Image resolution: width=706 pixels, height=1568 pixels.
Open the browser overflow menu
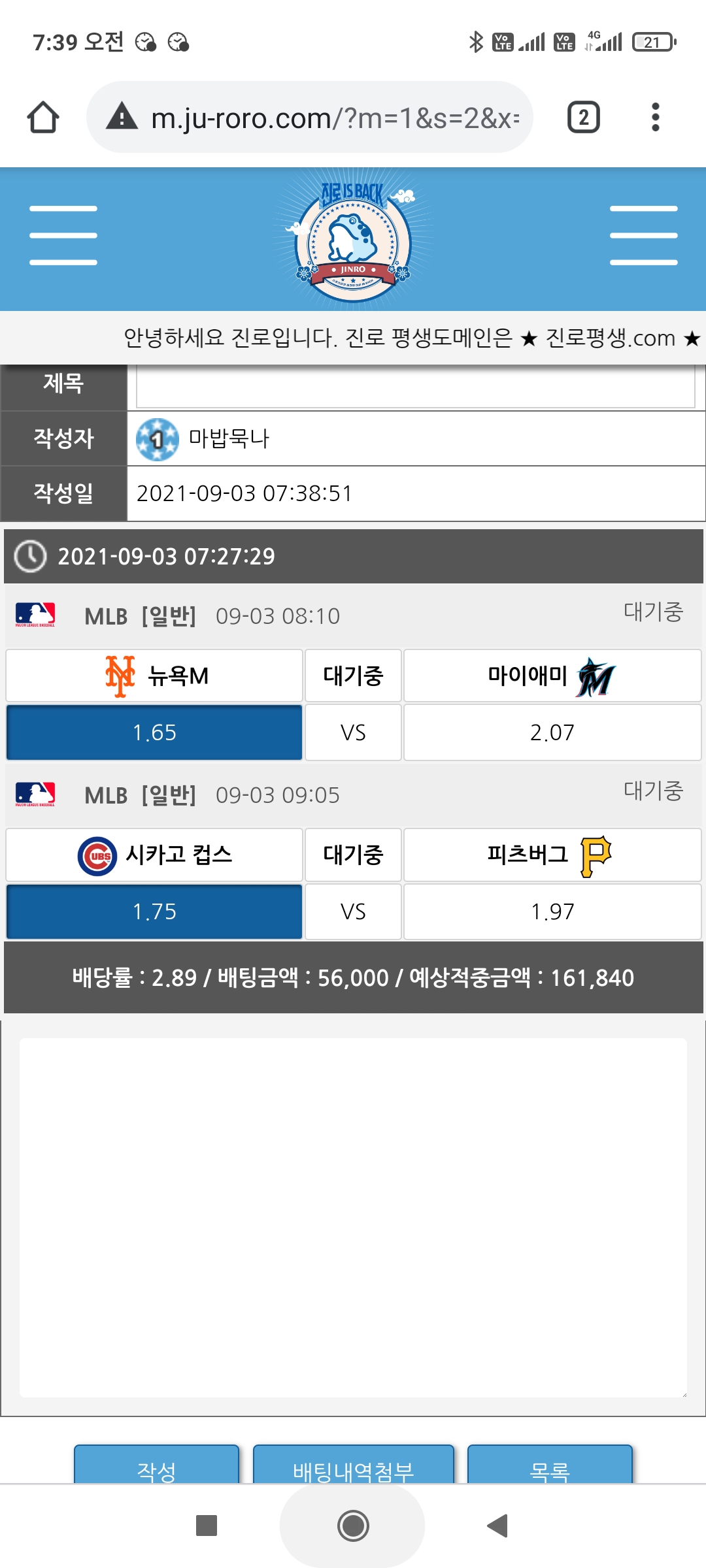point(655,118)
